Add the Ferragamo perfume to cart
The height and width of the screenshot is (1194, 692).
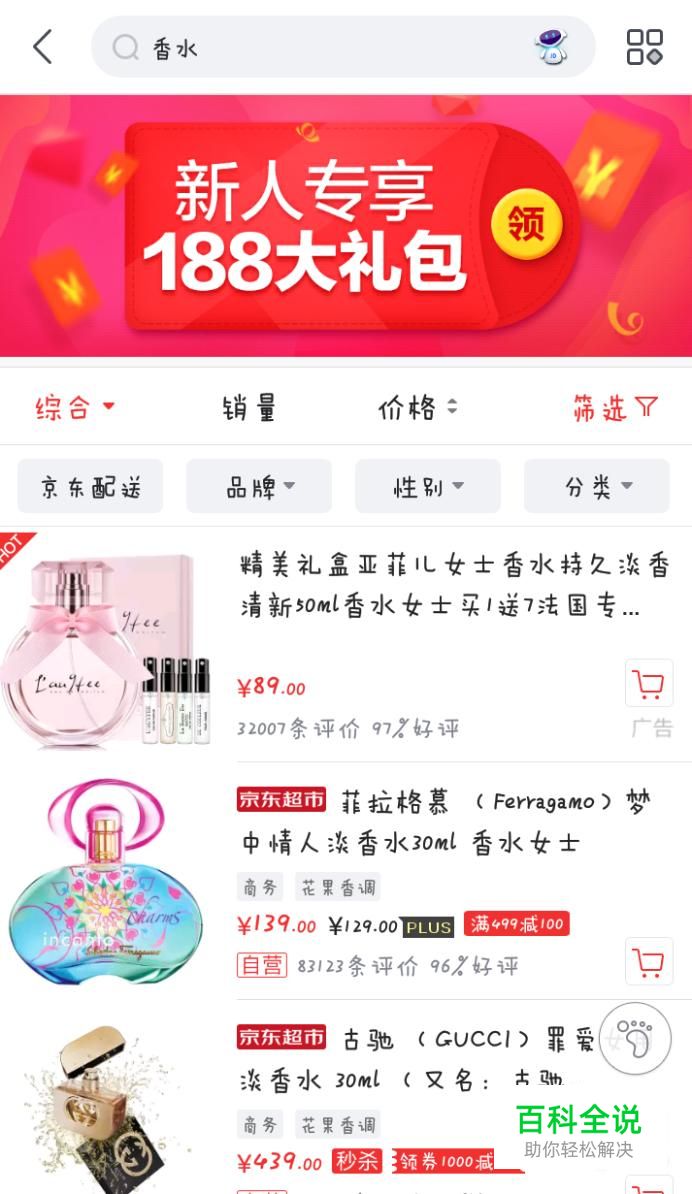click(x=649, y=962)
